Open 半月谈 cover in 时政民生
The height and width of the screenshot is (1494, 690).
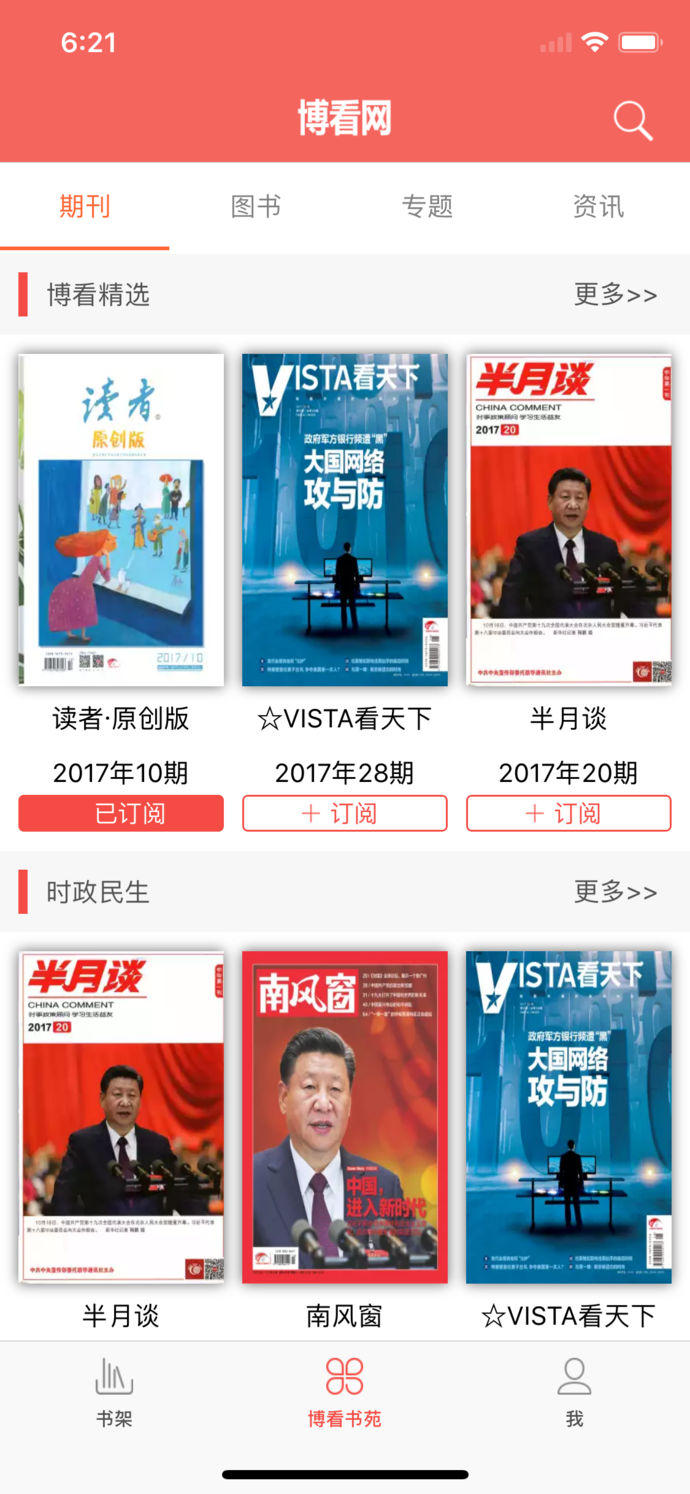pos(121,1117)
